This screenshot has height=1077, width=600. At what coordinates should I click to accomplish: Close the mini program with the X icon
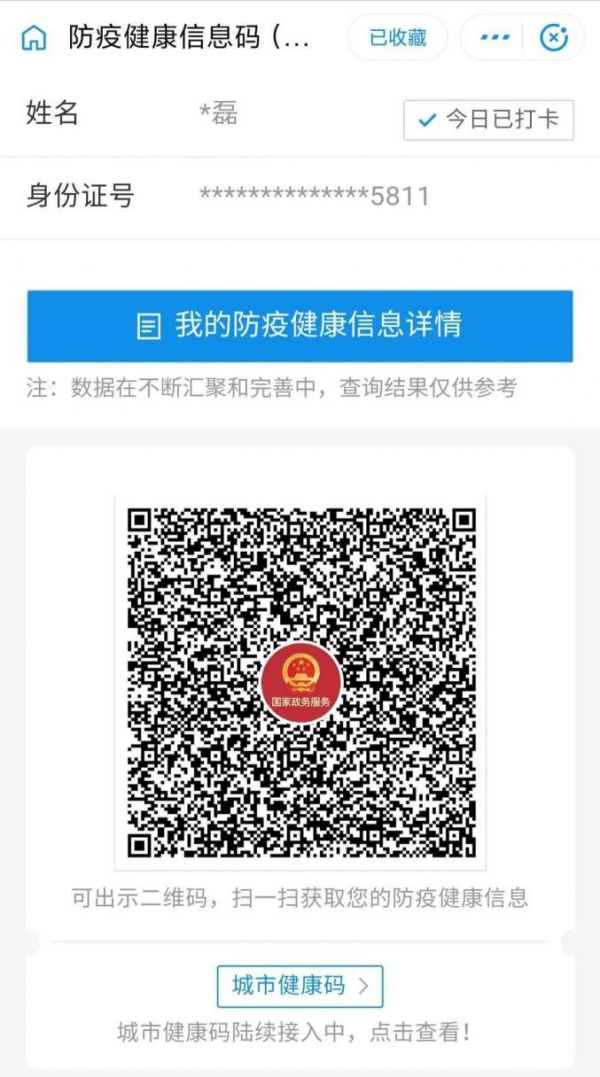(x=554, y=38)
